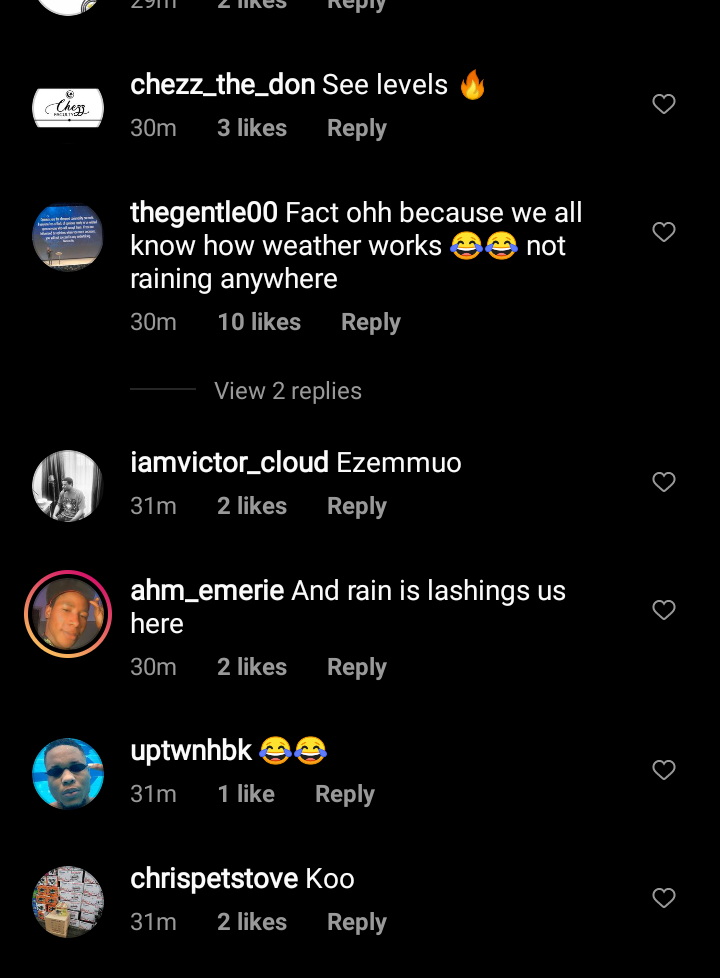Reply to chrispetstove's comment
Image resolution: width=720 pixels, height=978 pixels.
pyautogui.click(x=356, y=922)
